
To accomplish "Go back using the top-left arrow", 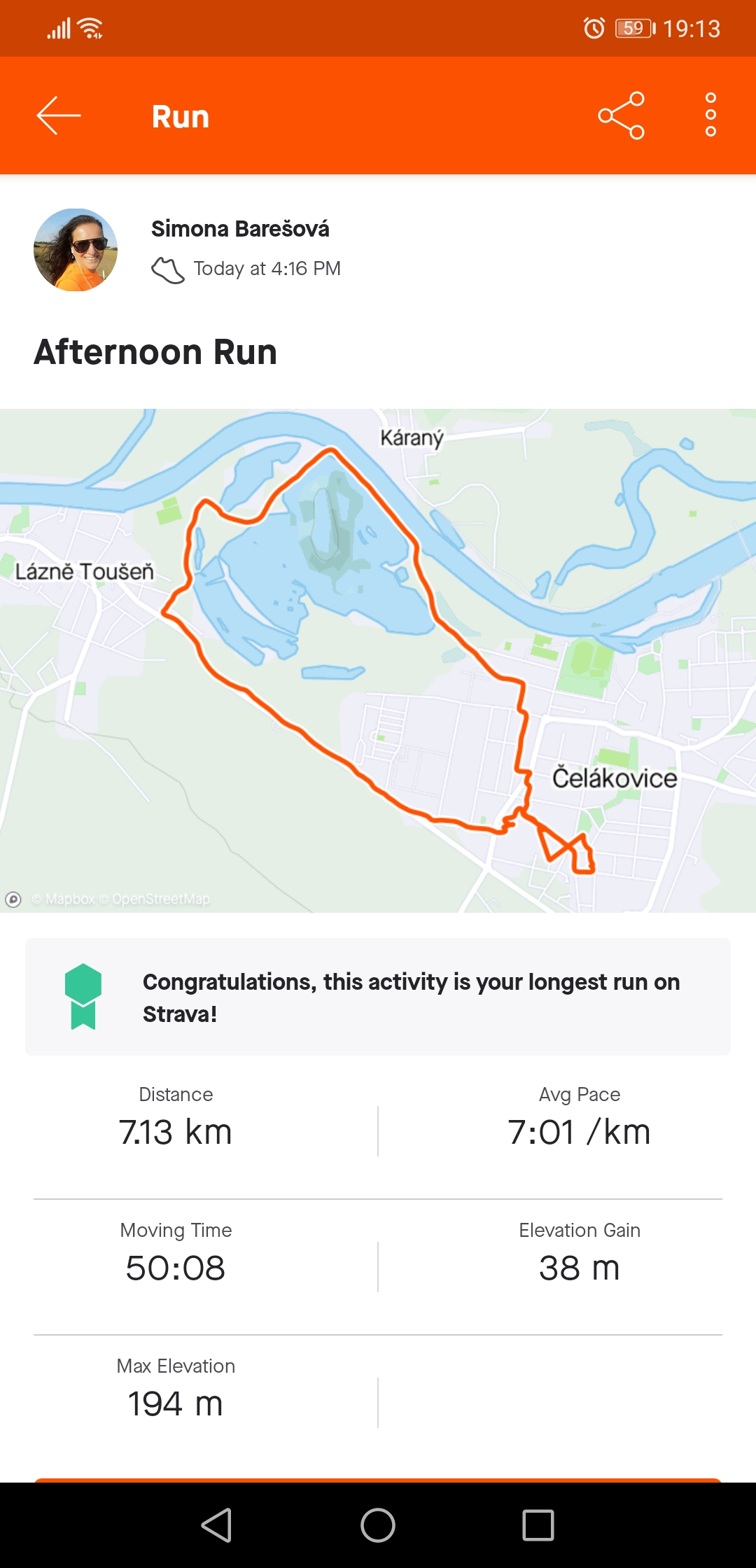I will point(59,115).
